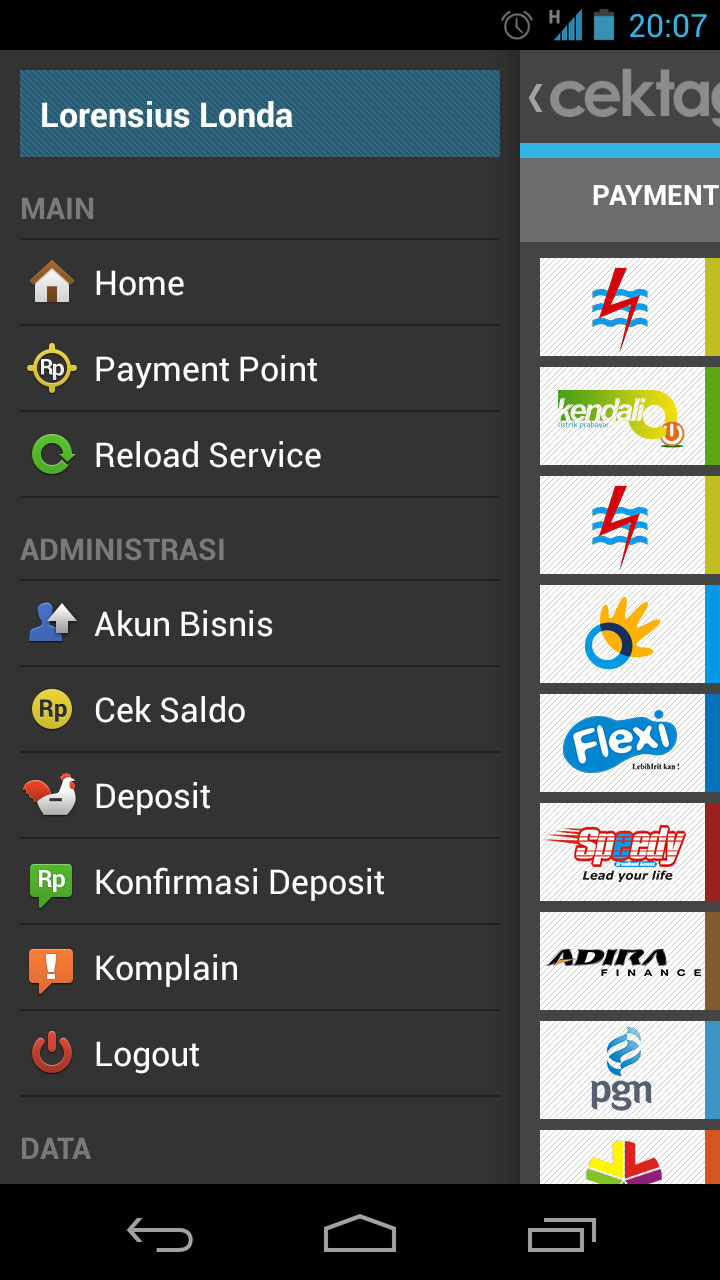Tap the system back button

pyautogui.click(x=160, y=1234)
